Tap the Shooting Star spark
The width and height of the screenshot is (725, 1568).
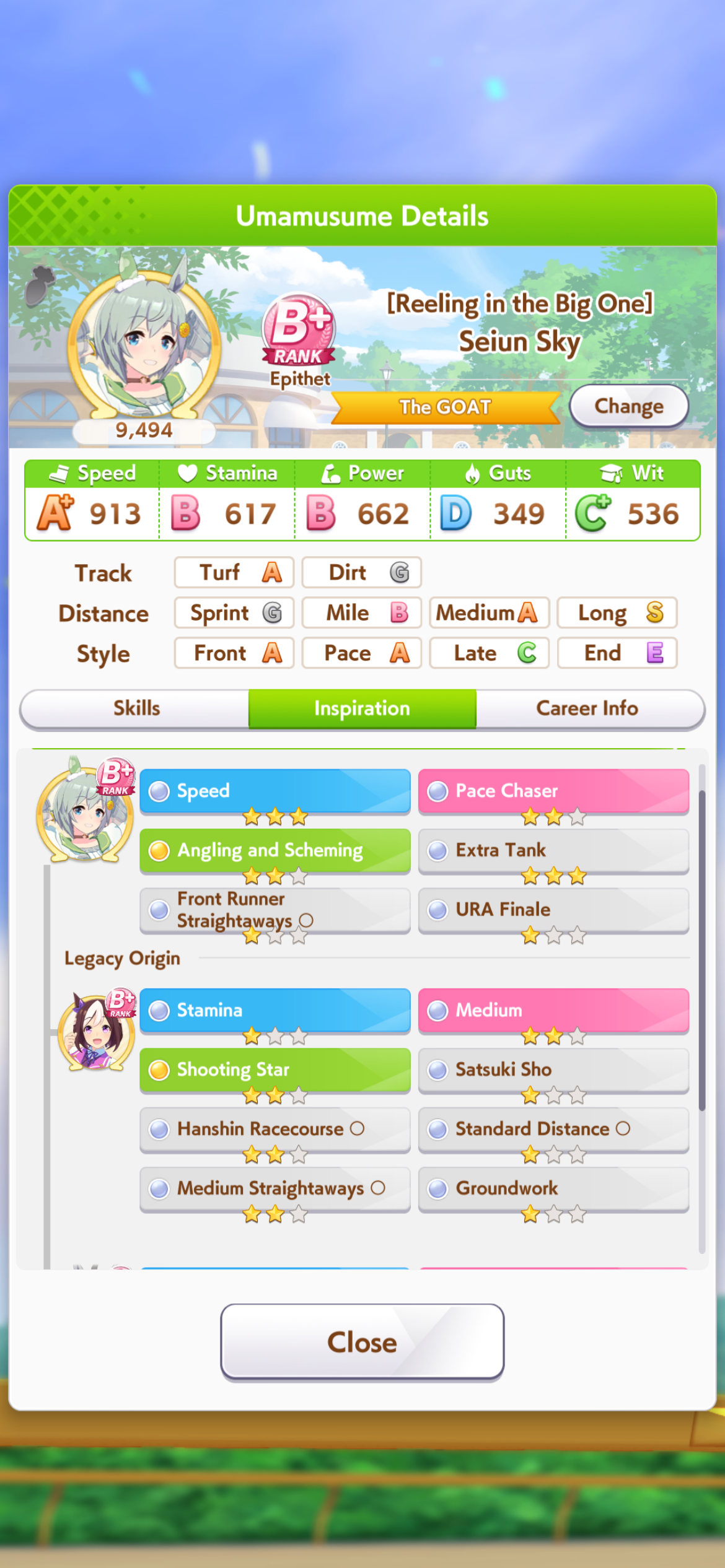pyautogui.click(x=275, y=1069)
